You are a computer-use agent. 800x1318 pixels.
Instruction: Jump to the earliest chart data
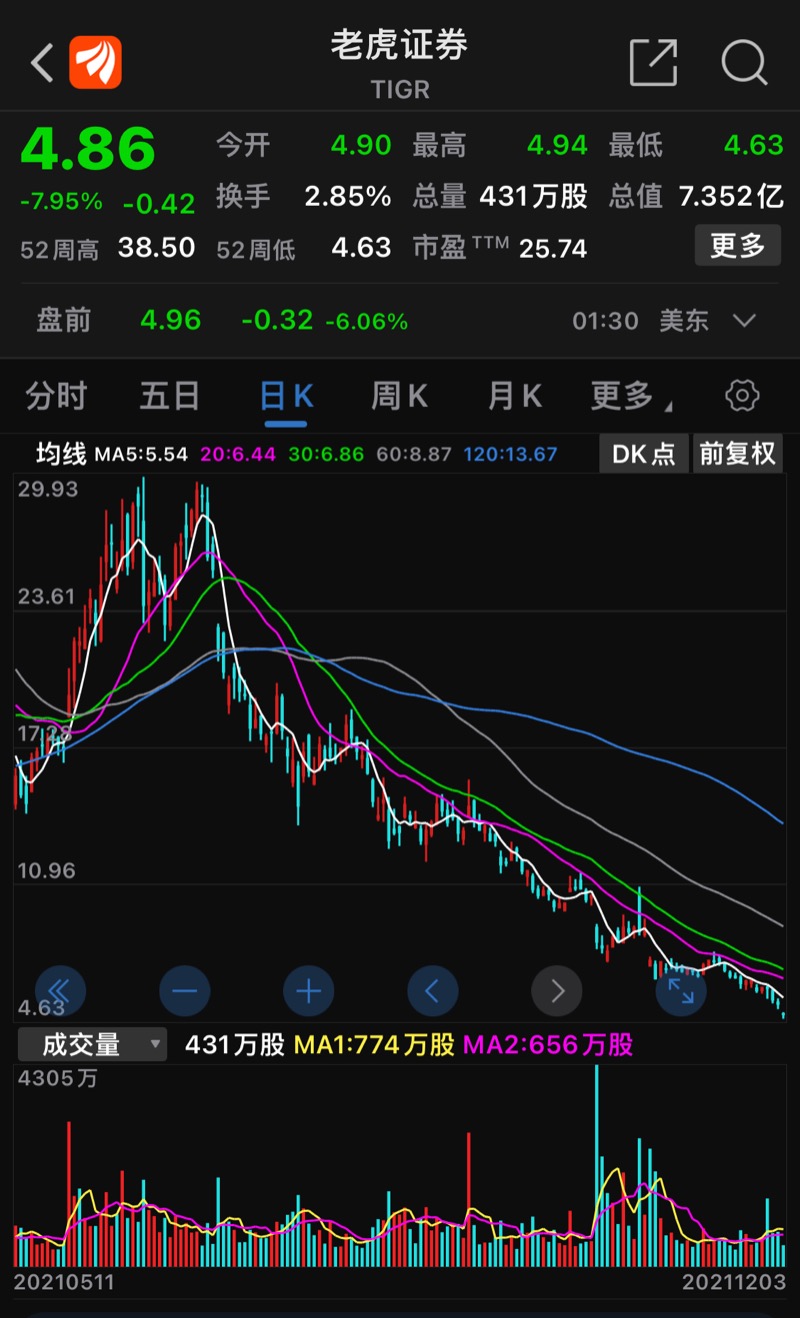click(x=60, y=991)
